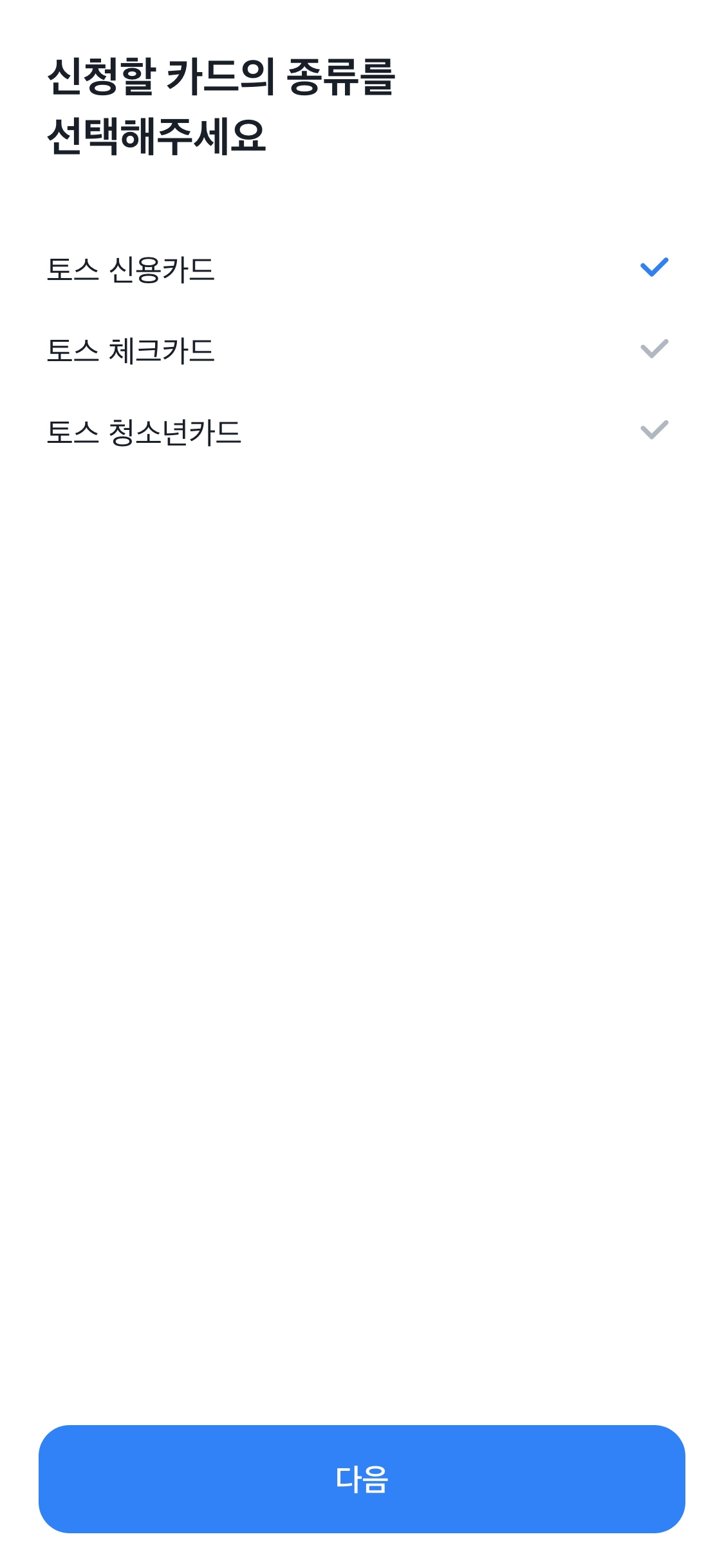Select the 토스 신용카드 option

(x=131, y=269)
